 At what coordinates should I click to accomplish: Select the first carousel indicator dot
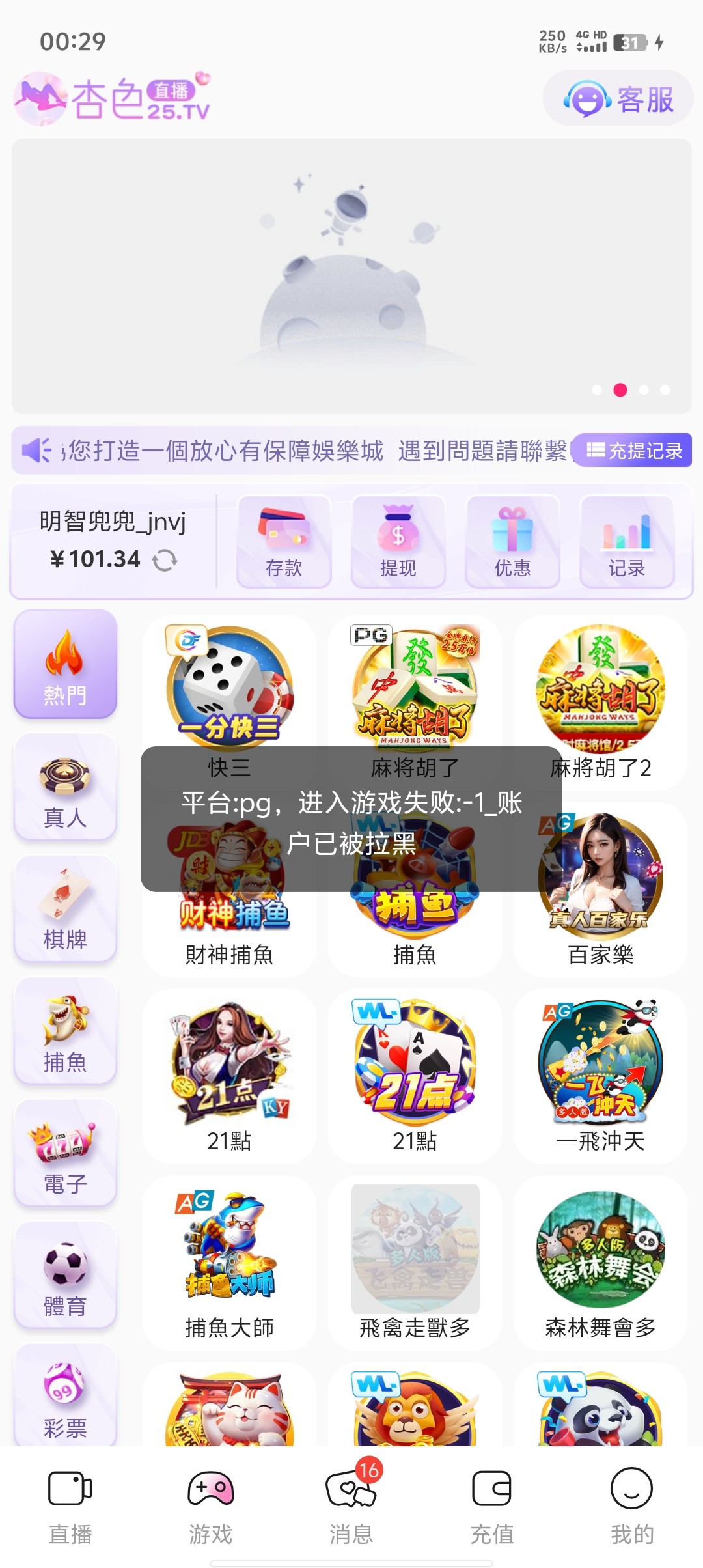pyautogui.click(x=597, y=390)
